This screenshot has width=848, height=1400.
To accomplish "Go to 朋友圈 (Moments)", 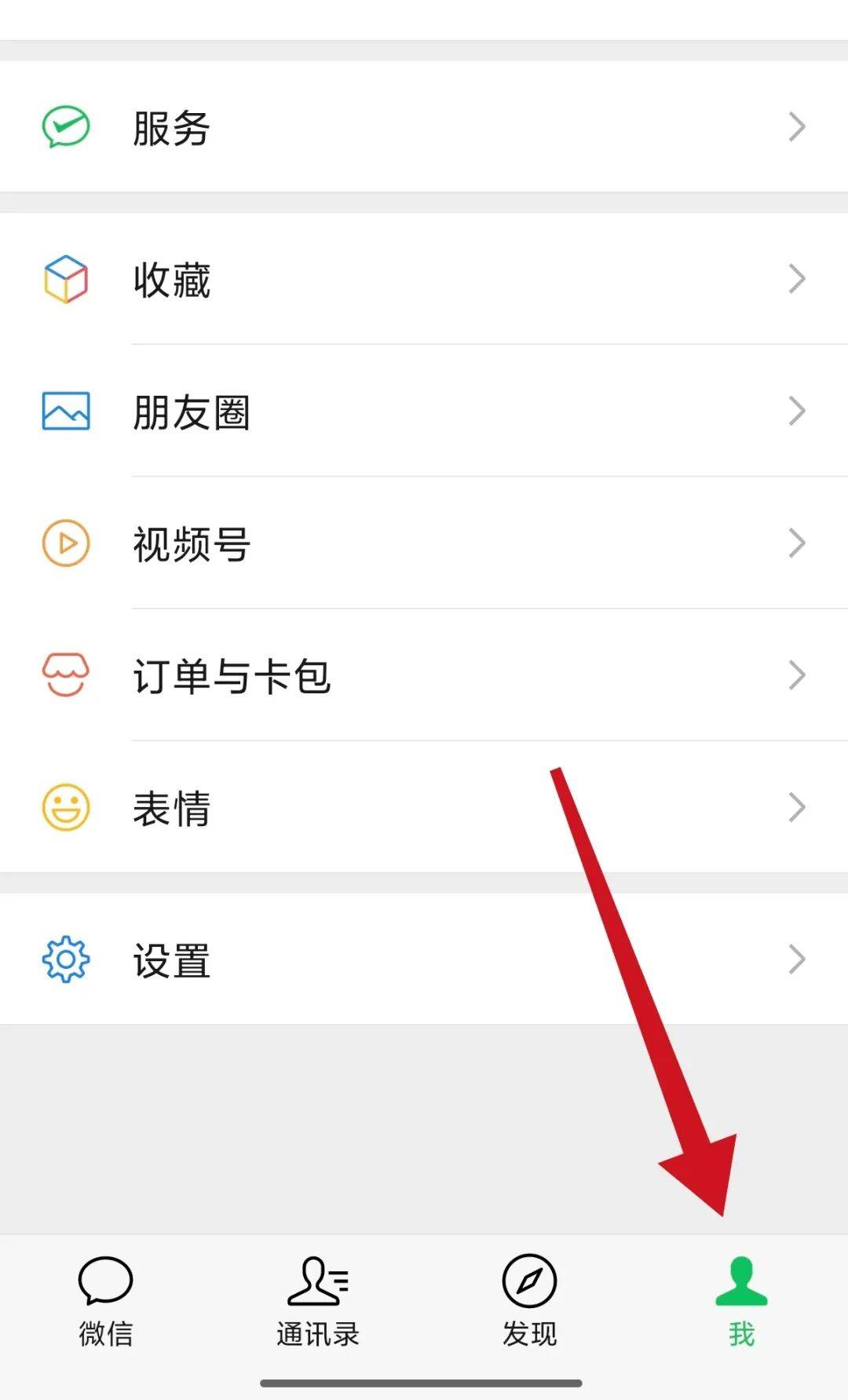I will click(424, 411).
